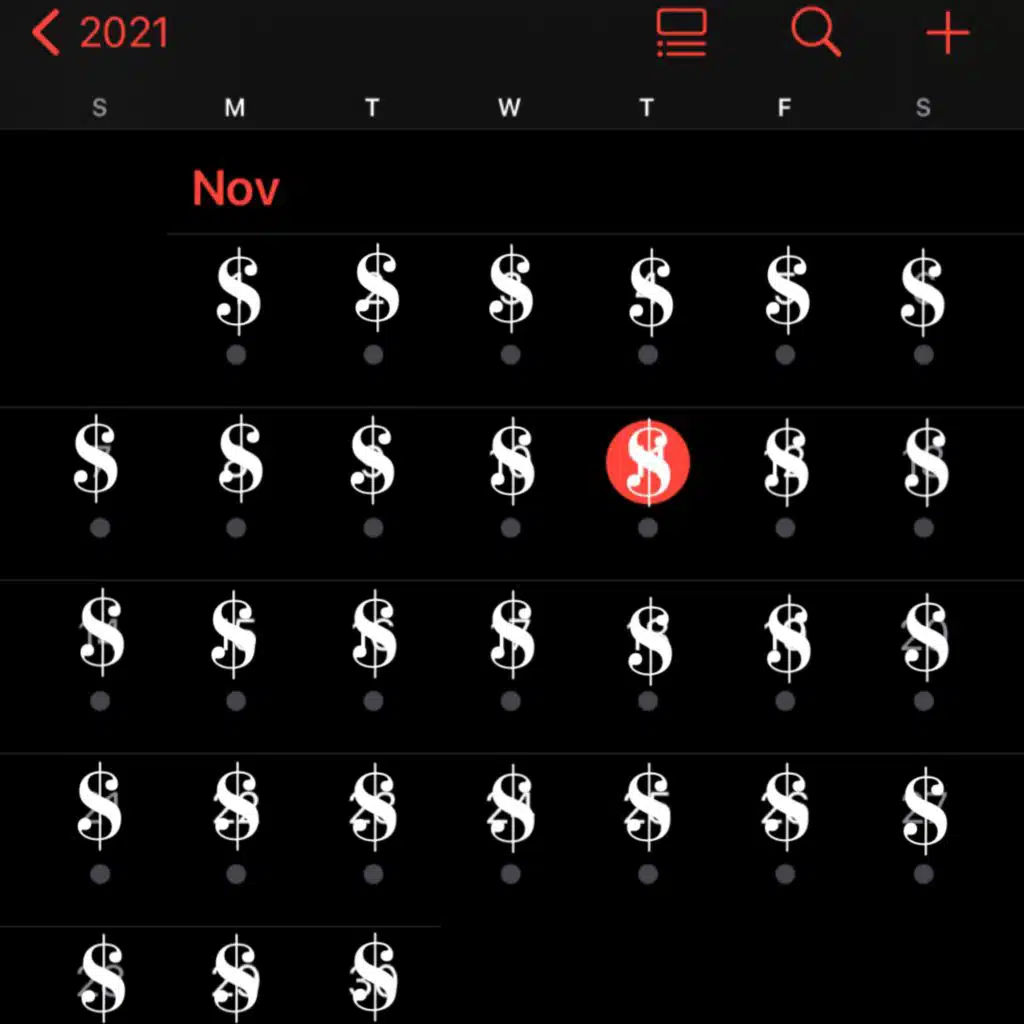Go back to the 2021 year view

(100, 34)
